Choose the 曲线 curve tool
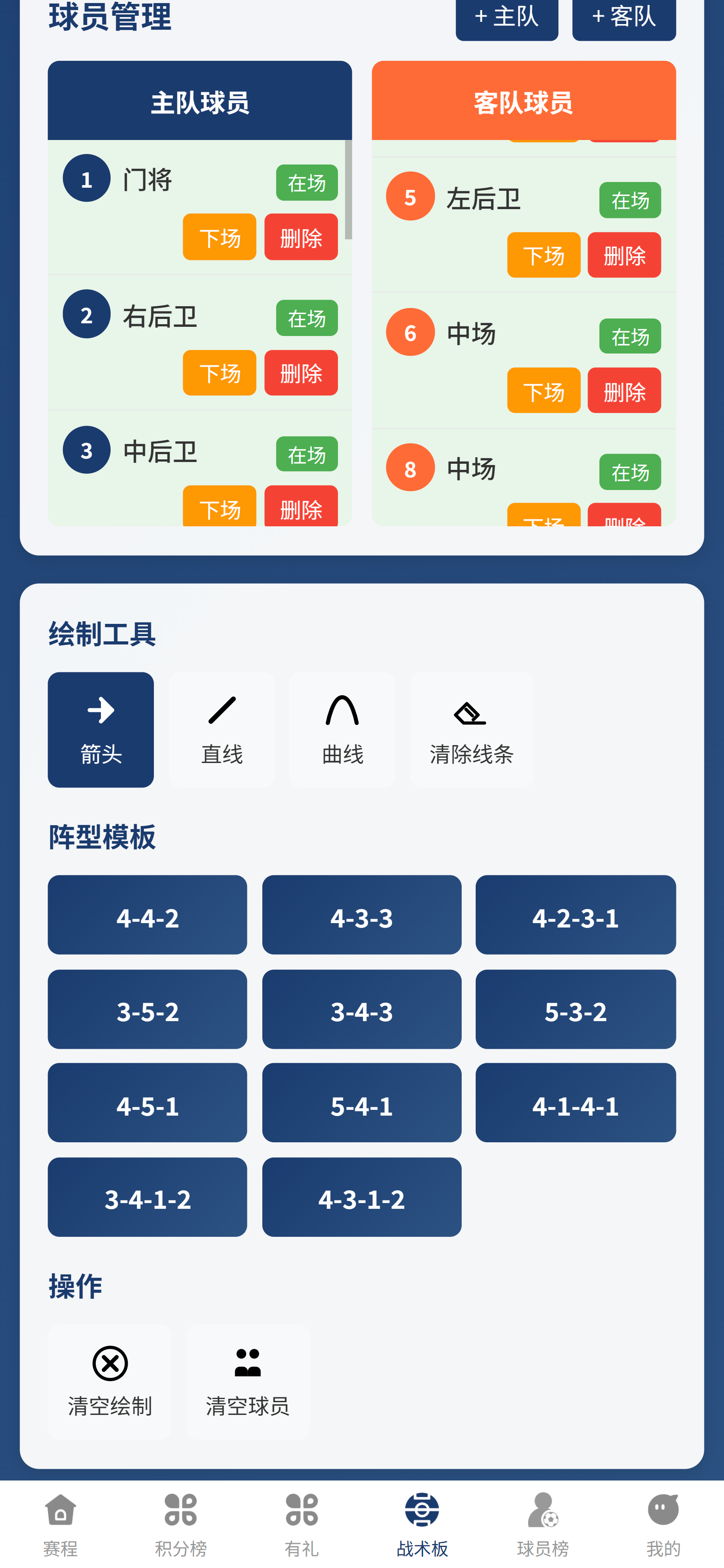This screenshot has height=1568, width=724. [342, 729]
